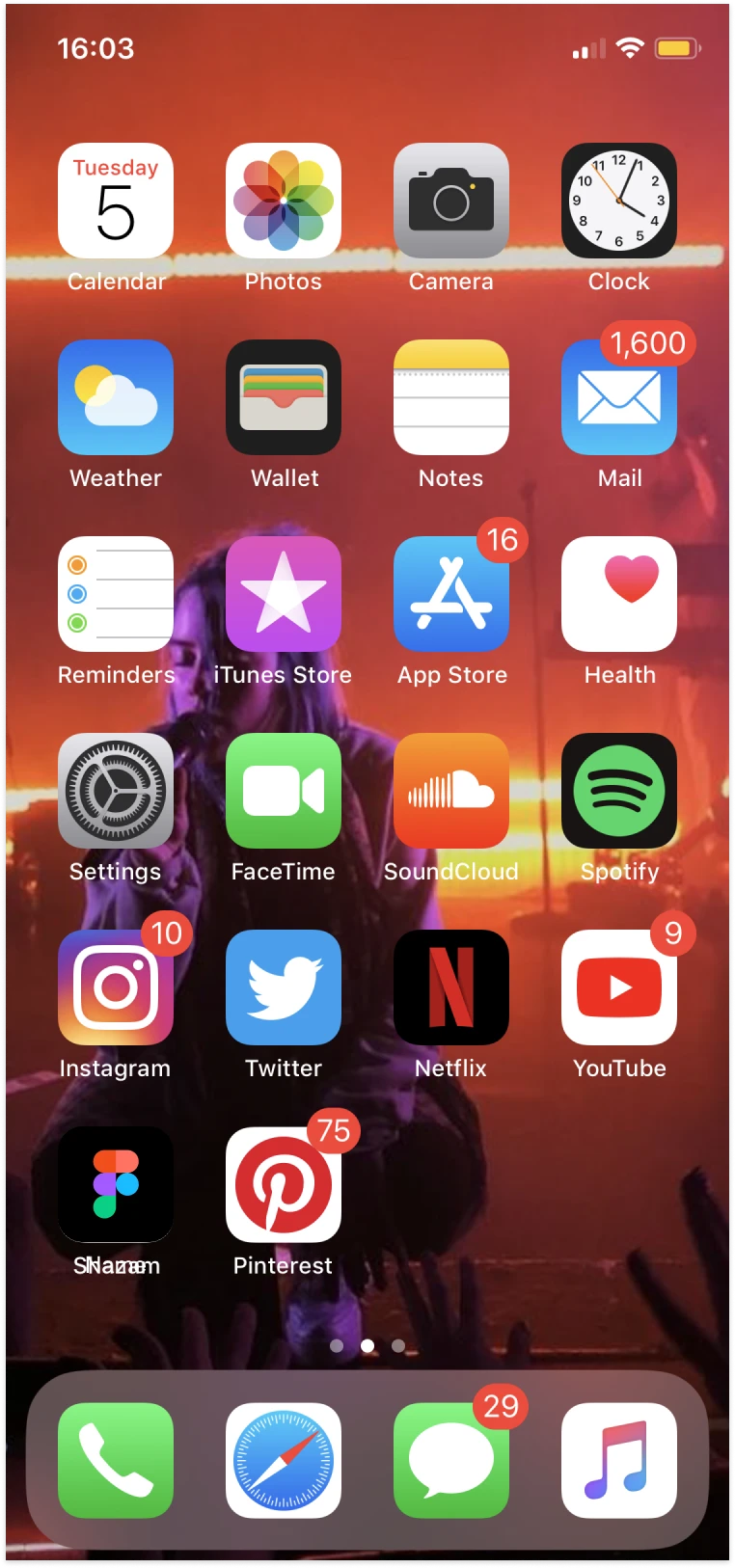Open YouTube app
The width and height of the screenshot is (735, 1568).
tap(619, 987)
